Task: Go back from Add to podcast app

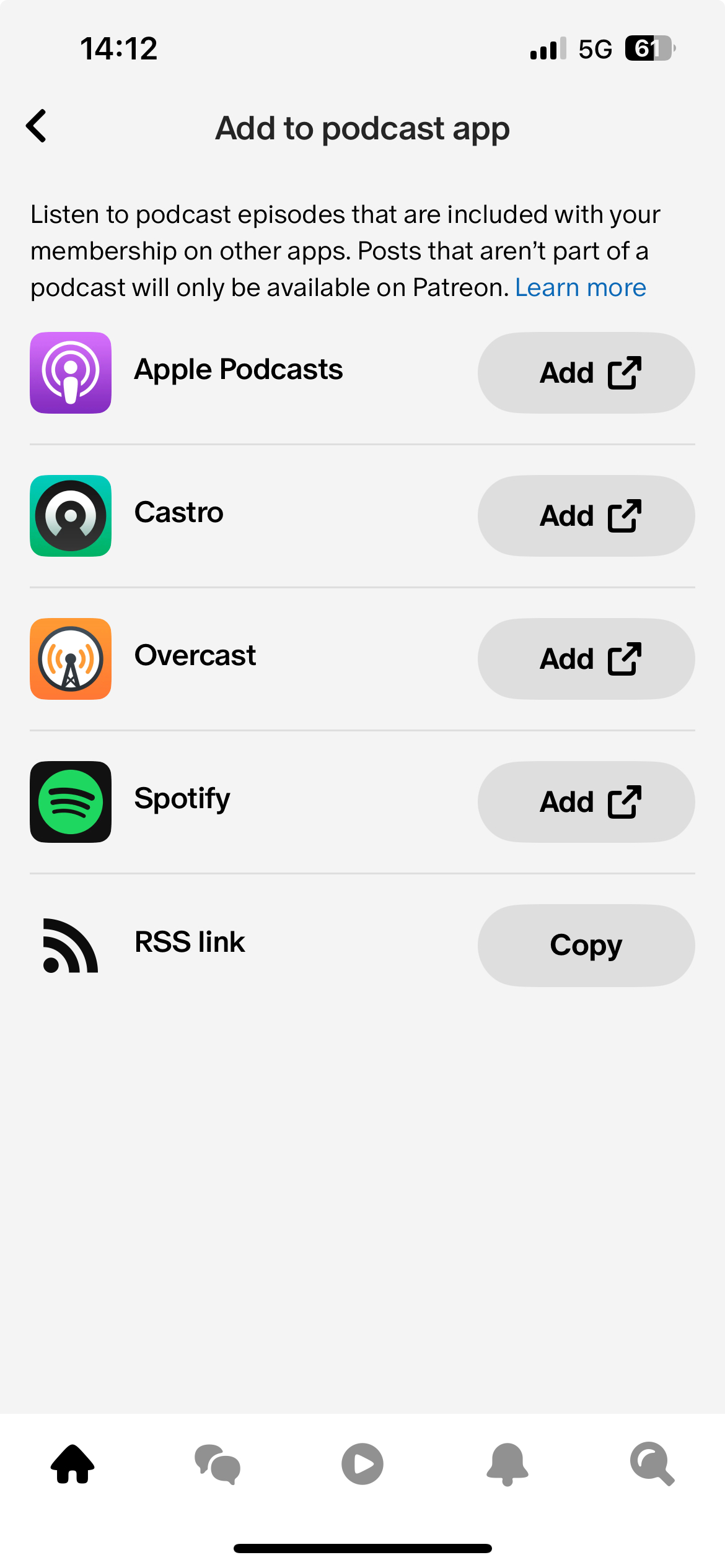Action: click(37, 126)
